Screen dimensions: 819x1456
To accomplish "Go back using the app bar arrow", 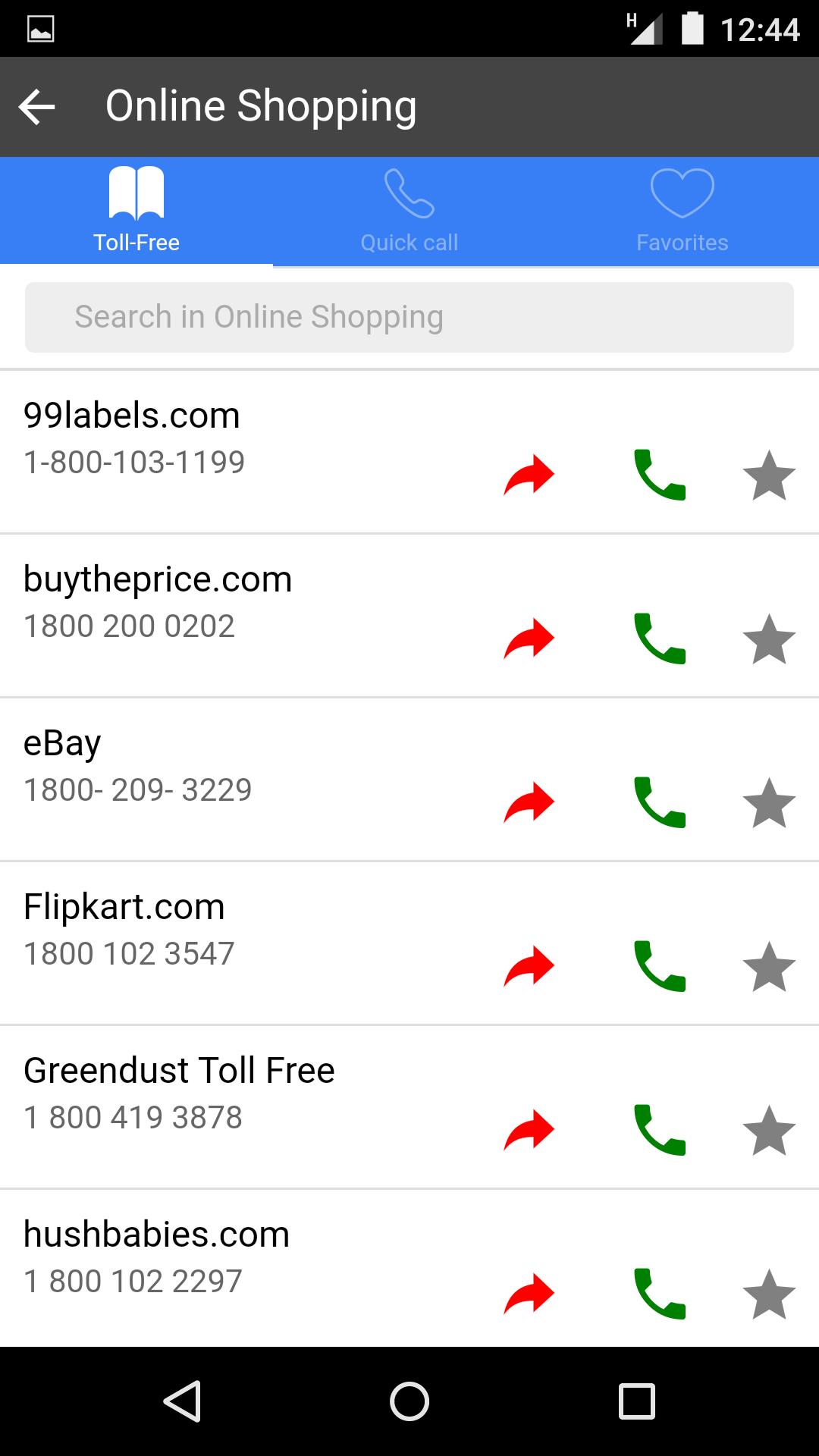I will click(x=36, y=107).
